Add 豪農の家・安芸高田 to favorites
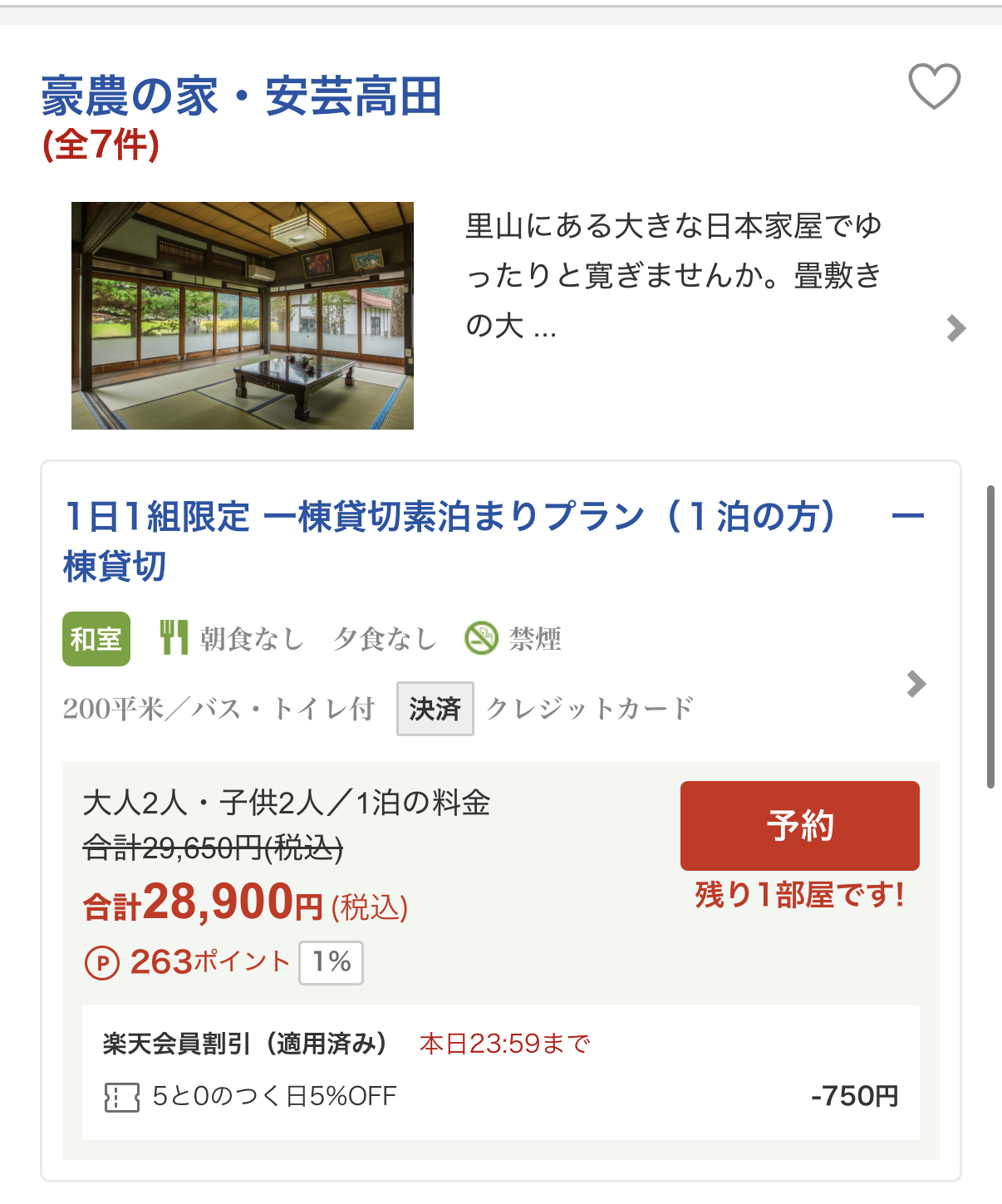The width and height of the screenshot is (1002, 1204). (x=934, y=86)
